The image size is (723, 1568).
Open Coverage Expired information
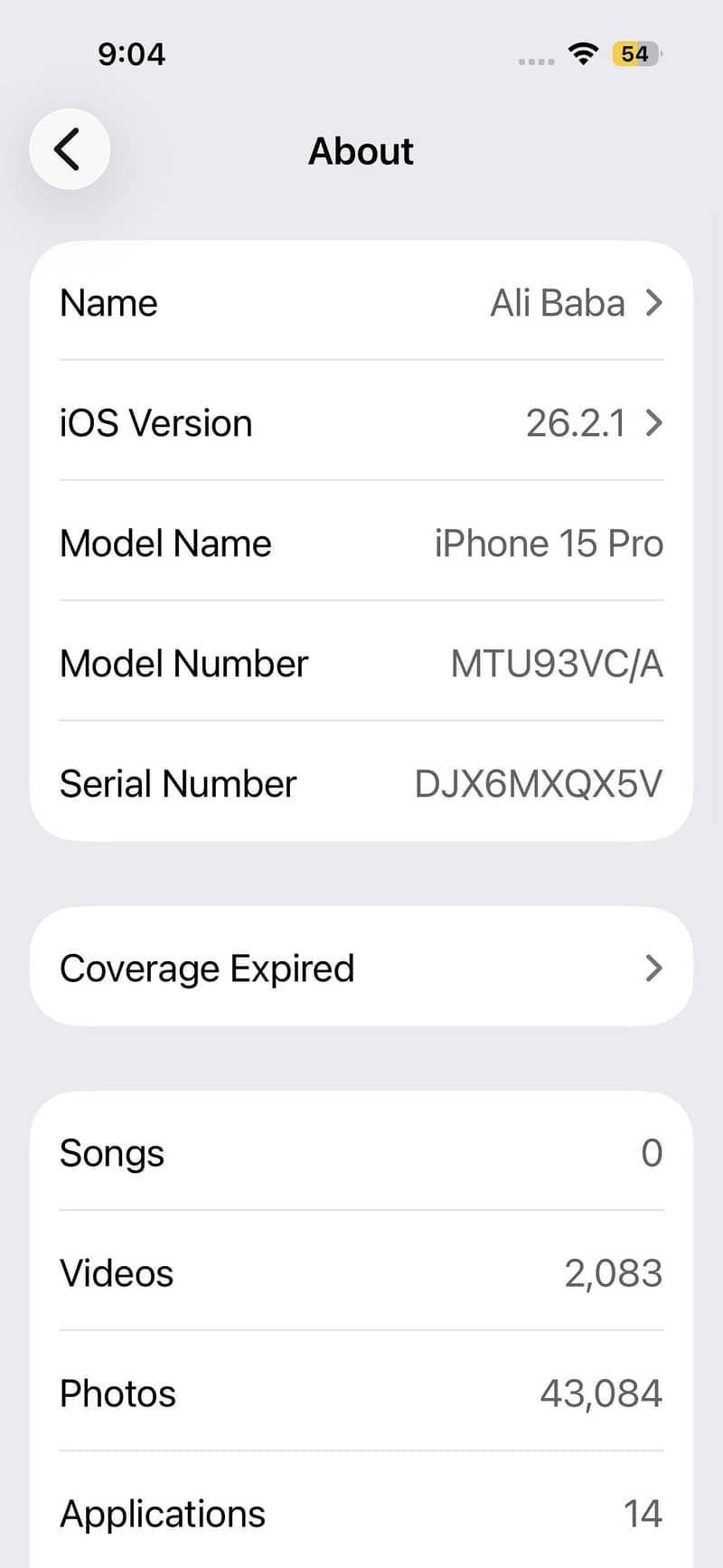(x=361, y=968)
